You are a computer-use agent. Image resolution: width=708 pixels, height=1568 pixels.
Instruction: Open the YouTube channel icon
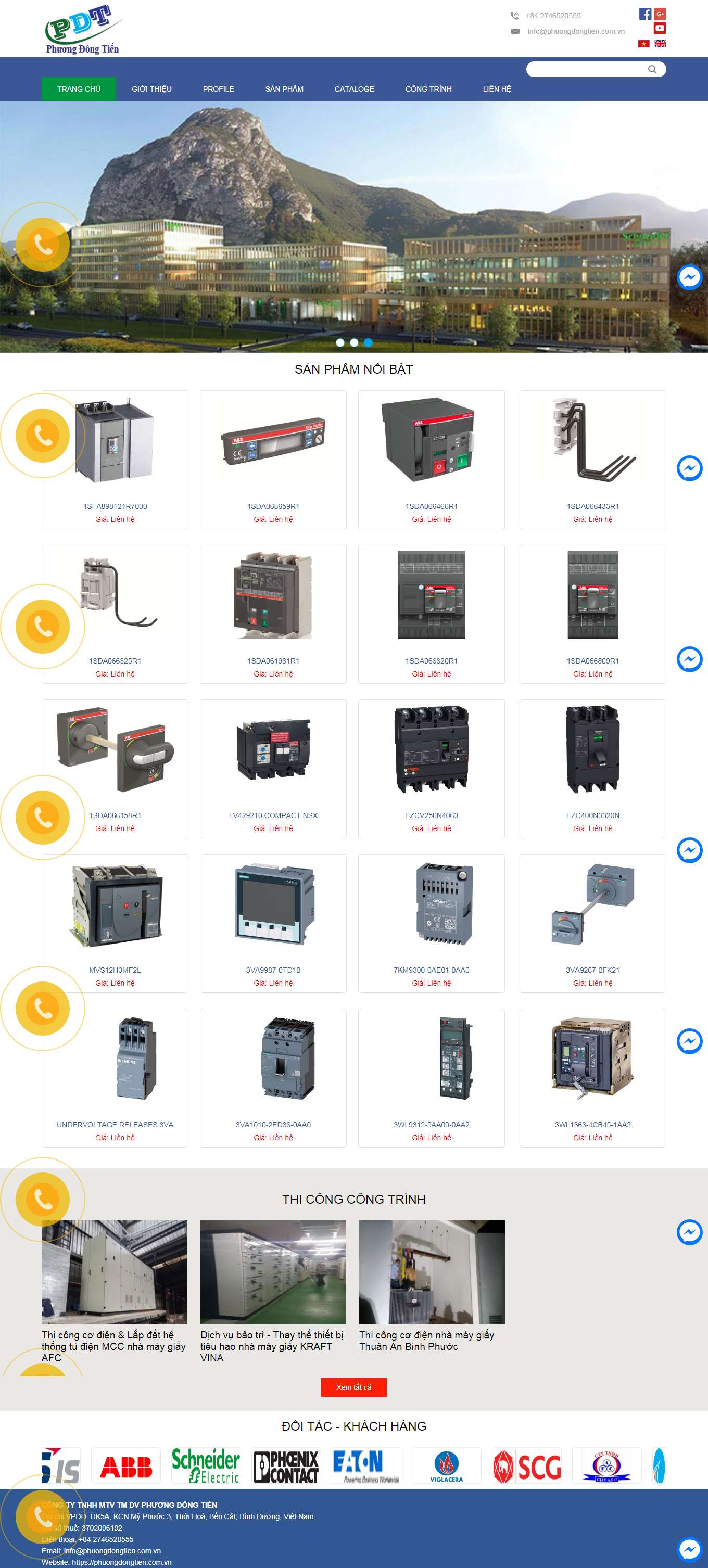[x=659, y=29]
